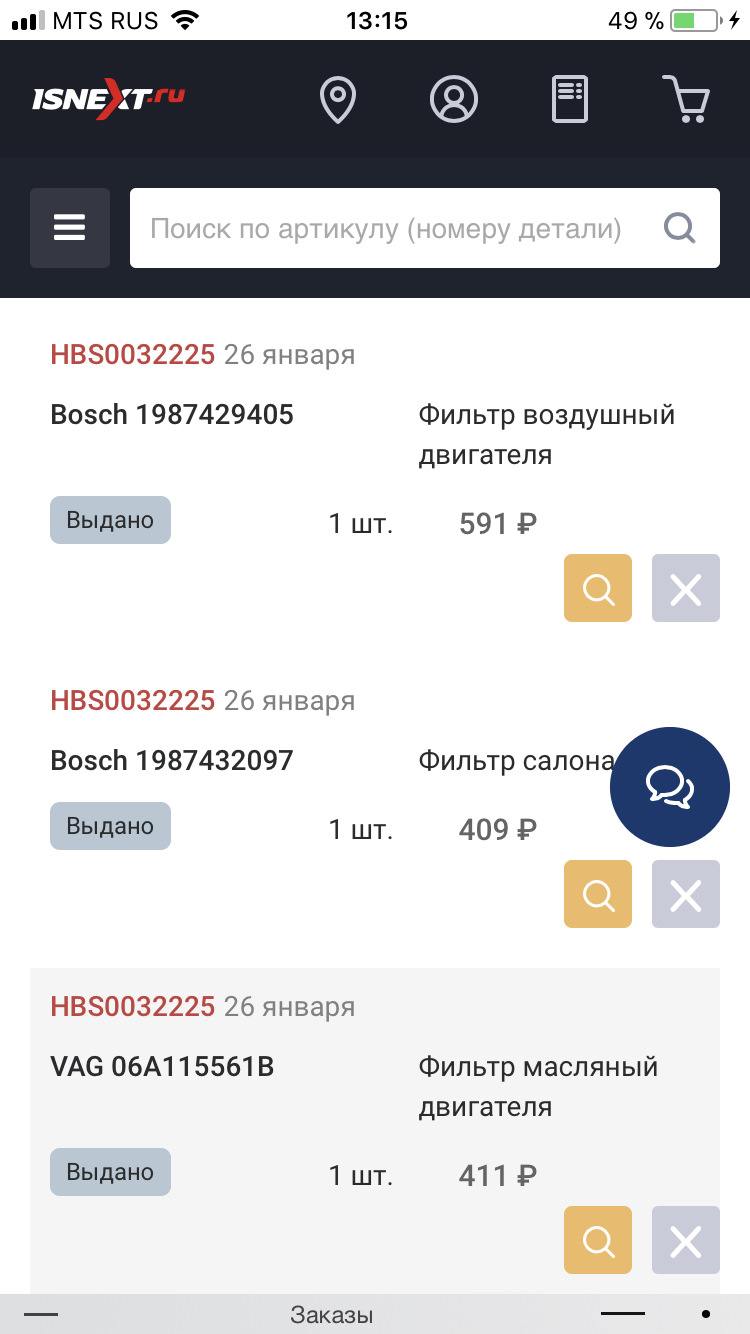Open order HBS0032225 for the oil filter
Image resolution: width=750 pixels, height=1334 pixels.
pyautogui.click(x=132, y=1007)
